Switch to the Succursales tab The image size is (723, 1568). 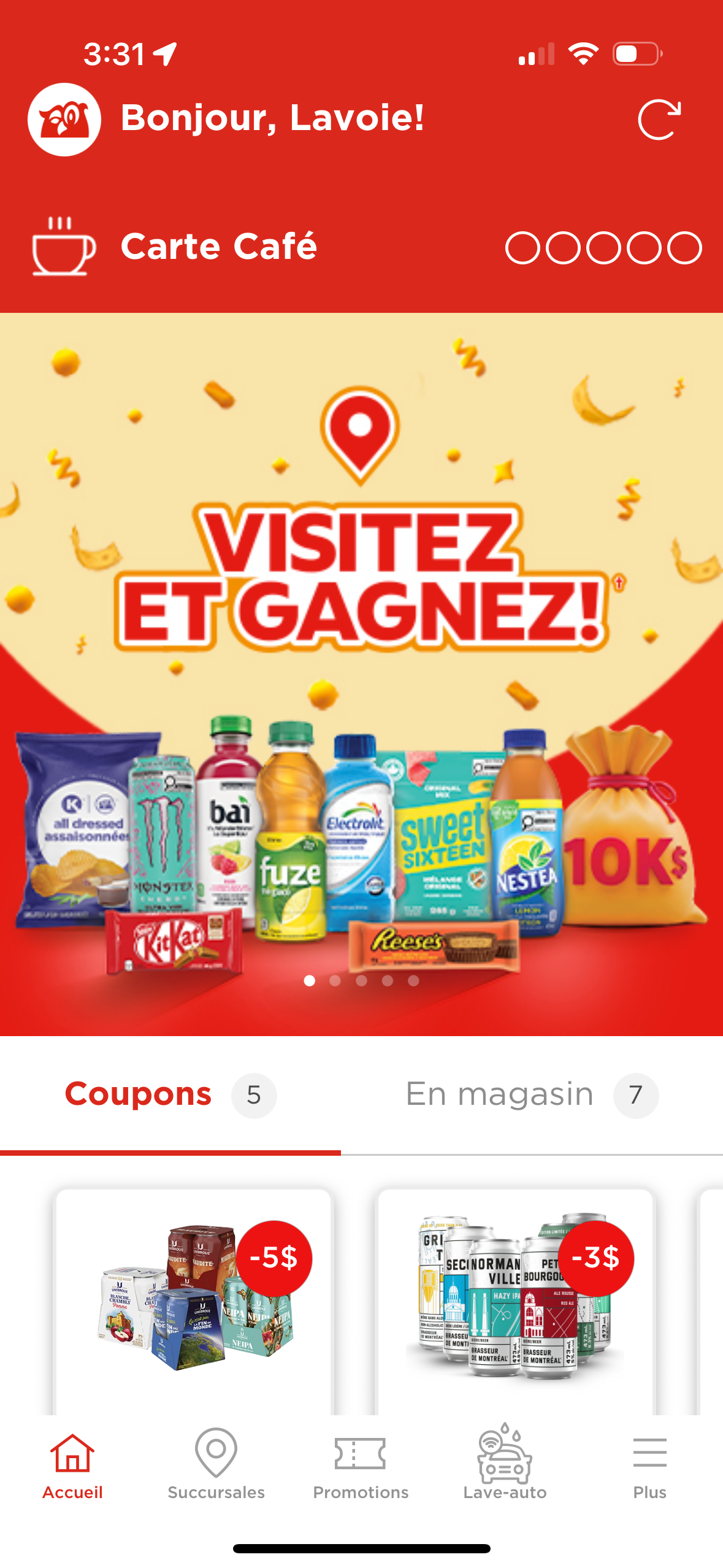216,1465
